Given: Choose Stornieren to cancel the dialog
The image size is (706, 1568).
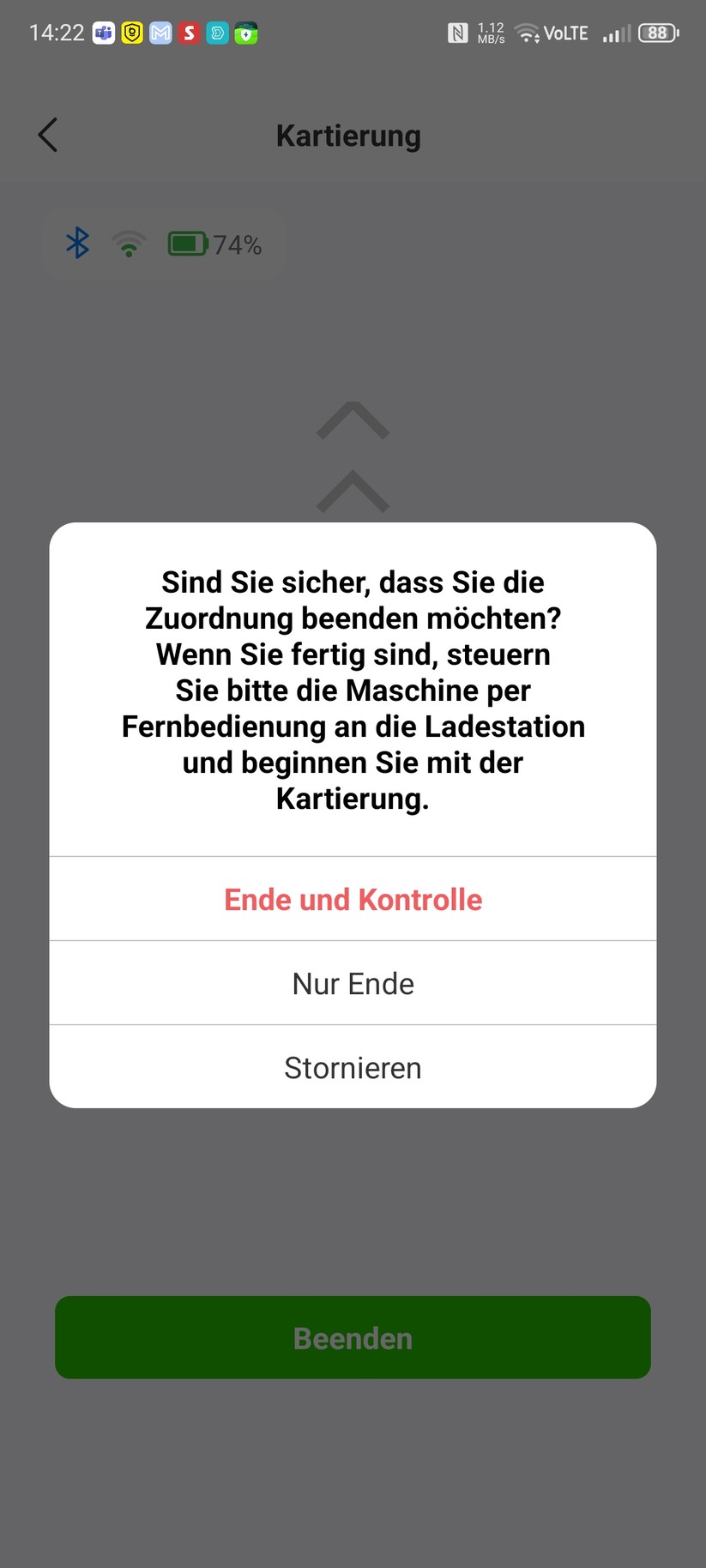Looking at the screenshot, I should [353, 1067].
